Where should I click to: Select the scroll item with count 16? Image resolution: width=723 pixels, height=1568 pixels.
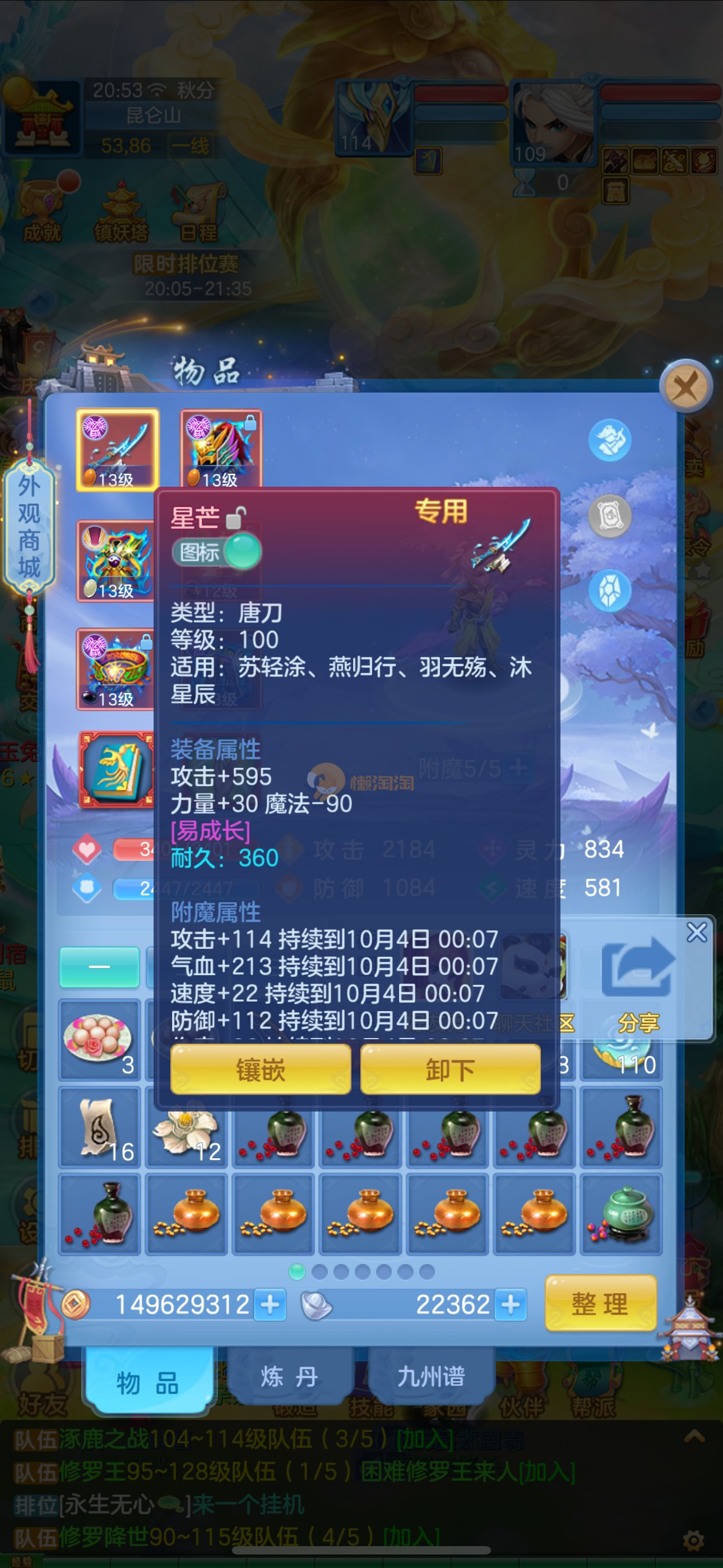(99, 1127)
